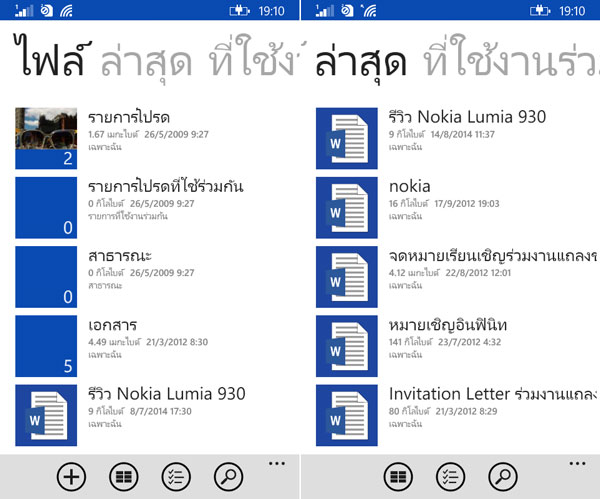Switch to the ที่ใช้งานร่วม tab beside the ล่าสุด heading
Screen dimensions: 600x499
point(510,63)
